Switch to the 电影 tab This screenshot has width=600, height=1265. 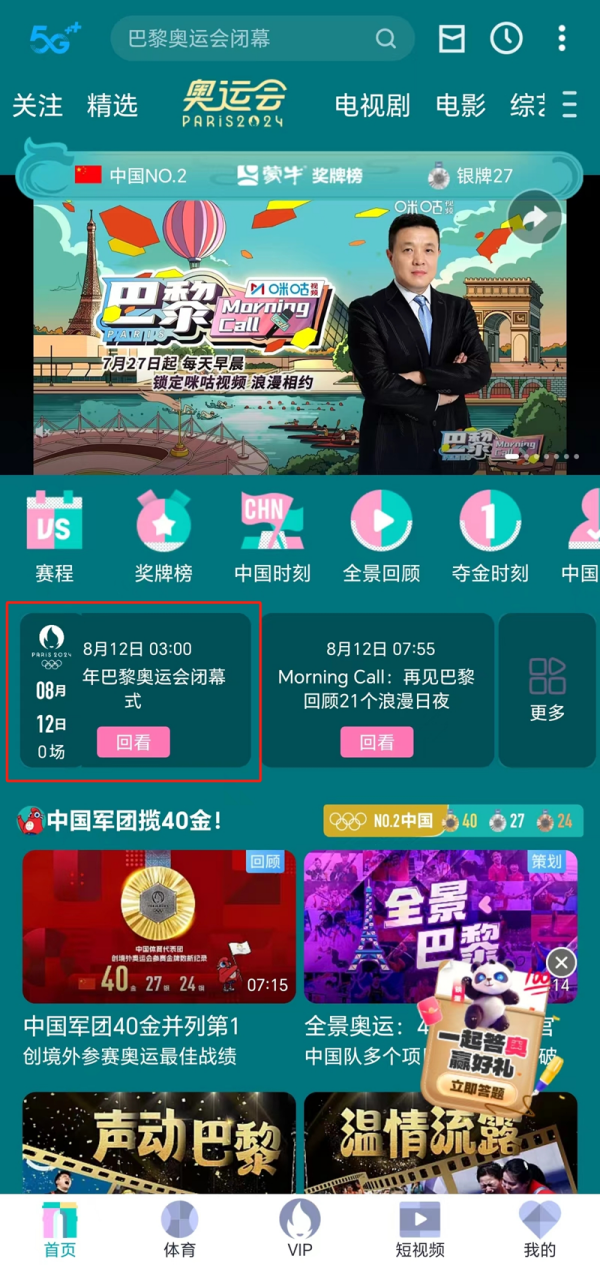point(460,105)
